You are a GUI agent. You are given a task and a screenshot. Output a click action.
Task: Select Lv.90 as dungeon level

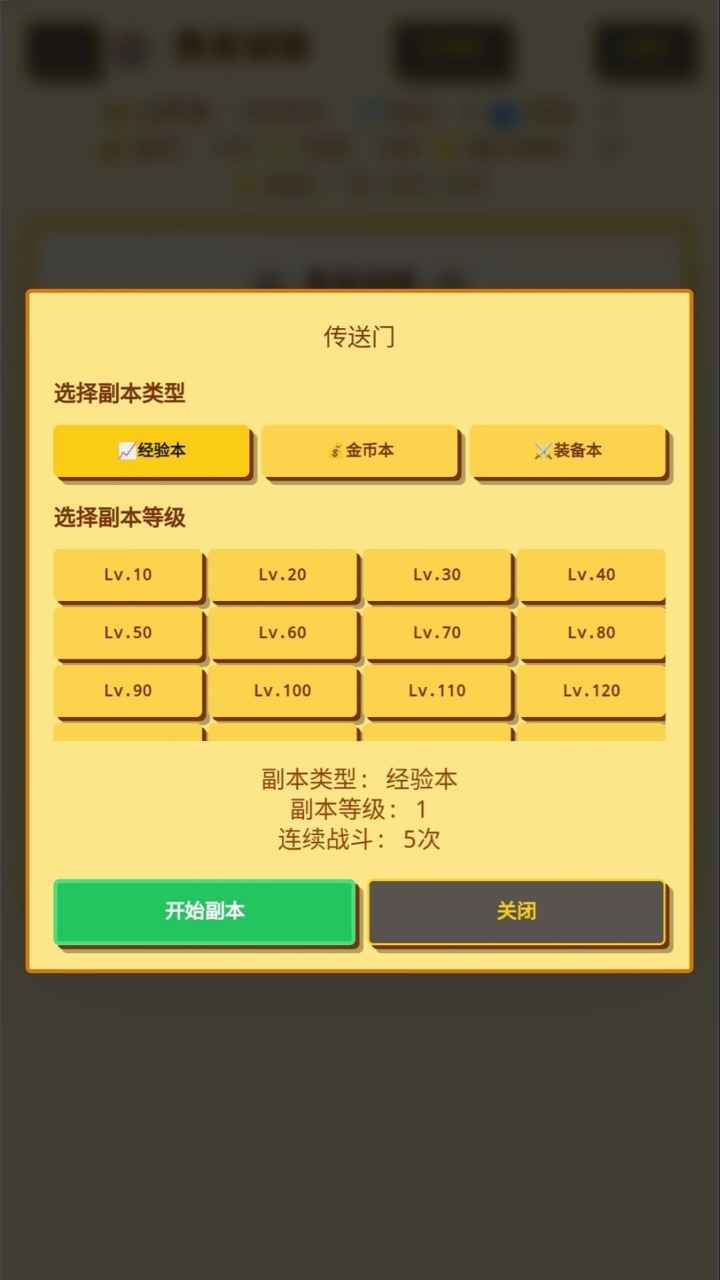(x=128, y=691)
